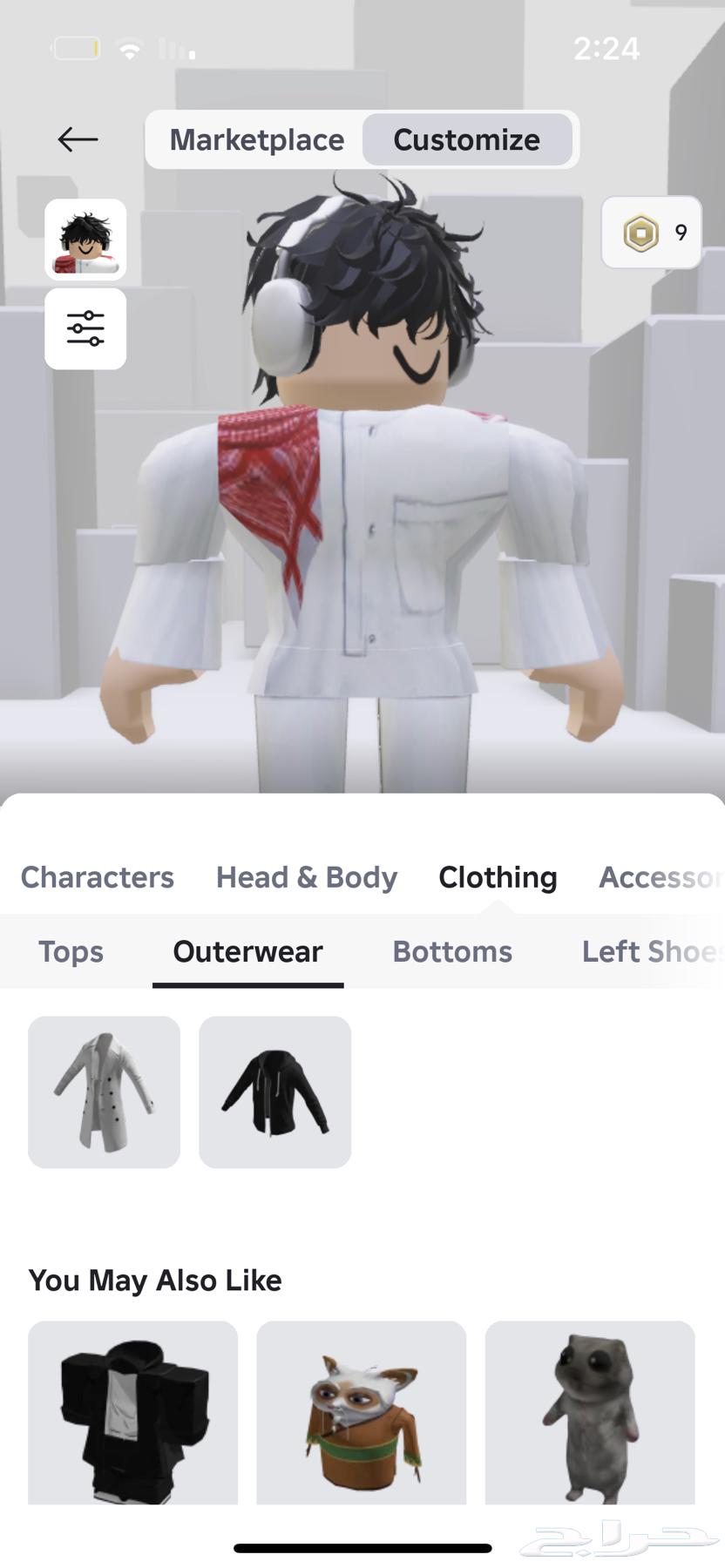Show the Bottoms sub-tab
This screenshot has width=725, height=1568.
pyautogui.click(x=452, y=951)
